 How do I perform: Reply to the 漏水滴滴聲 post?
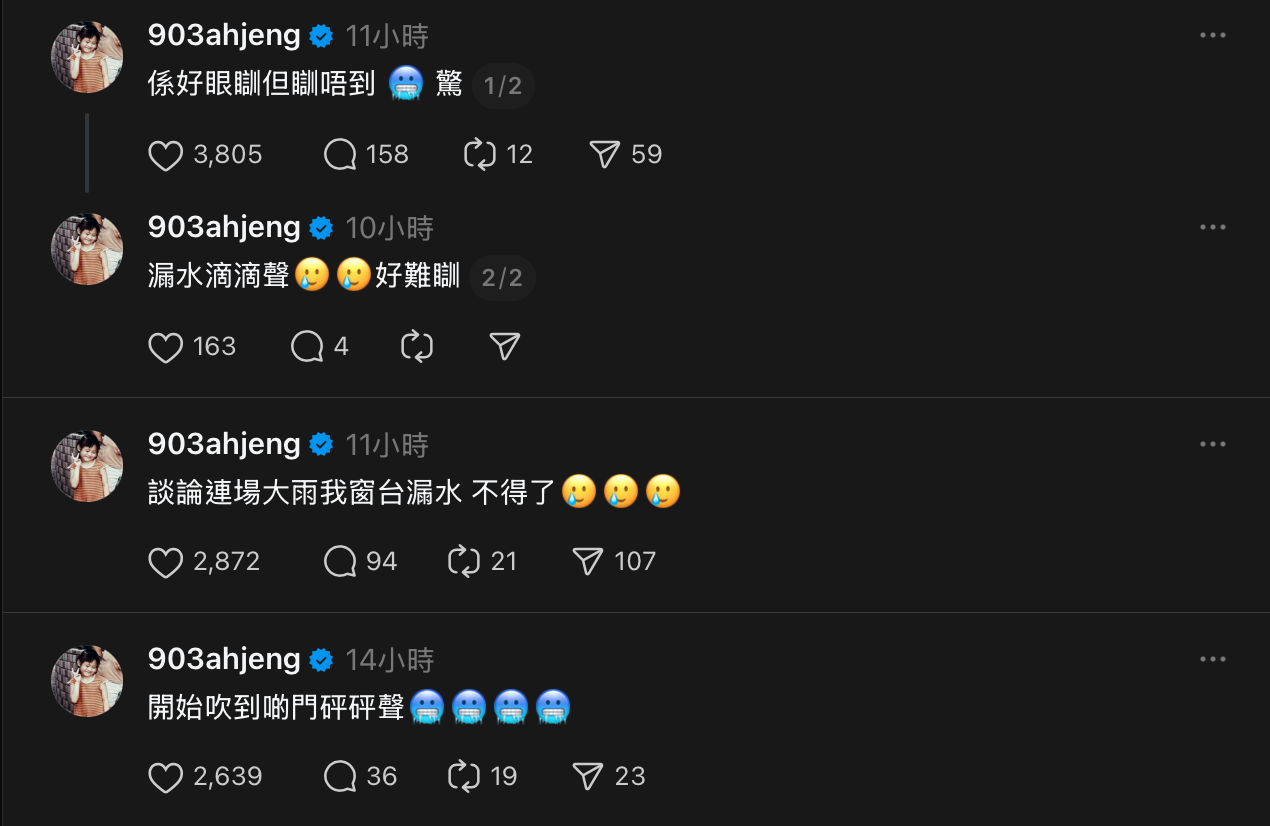point(307,347)
